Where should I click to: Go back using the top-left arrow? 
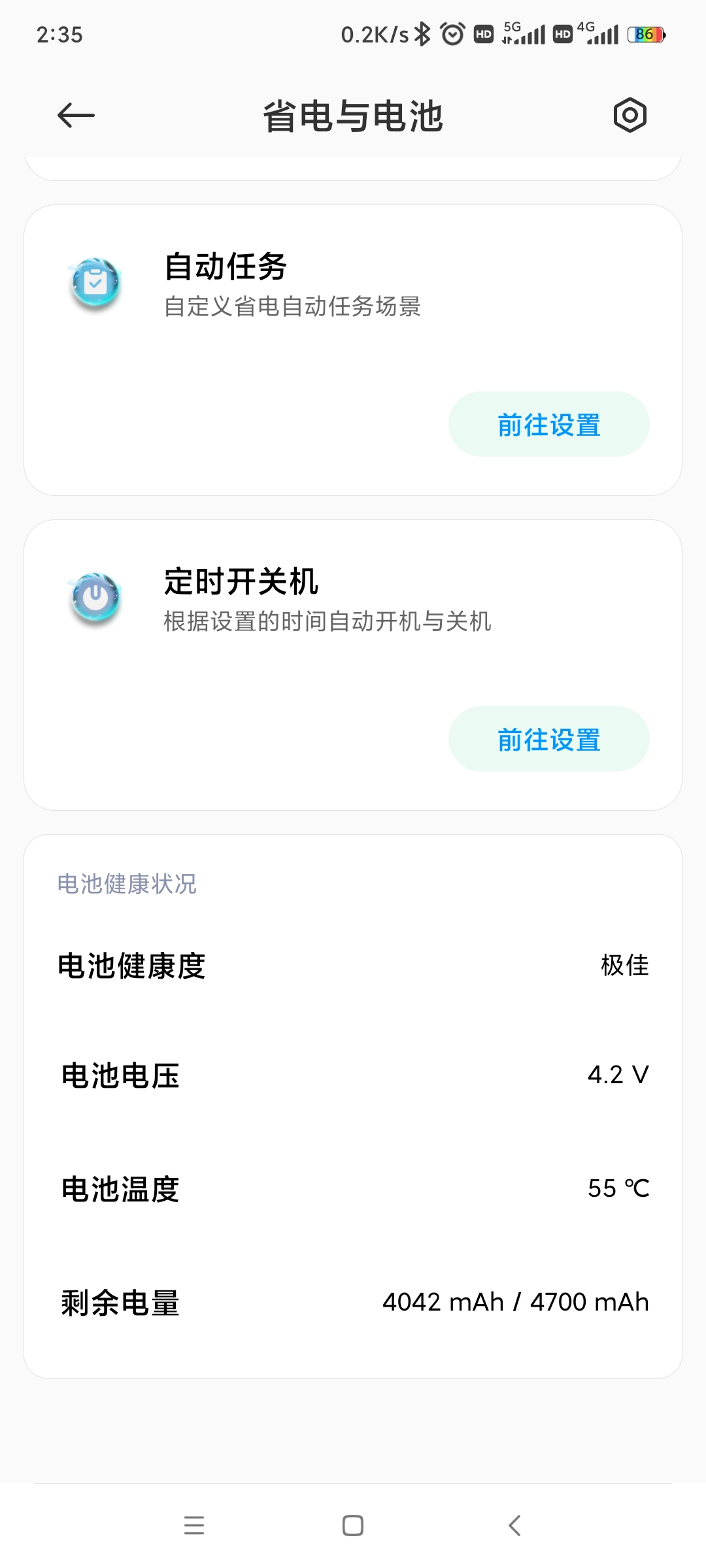tap(76, 116)
